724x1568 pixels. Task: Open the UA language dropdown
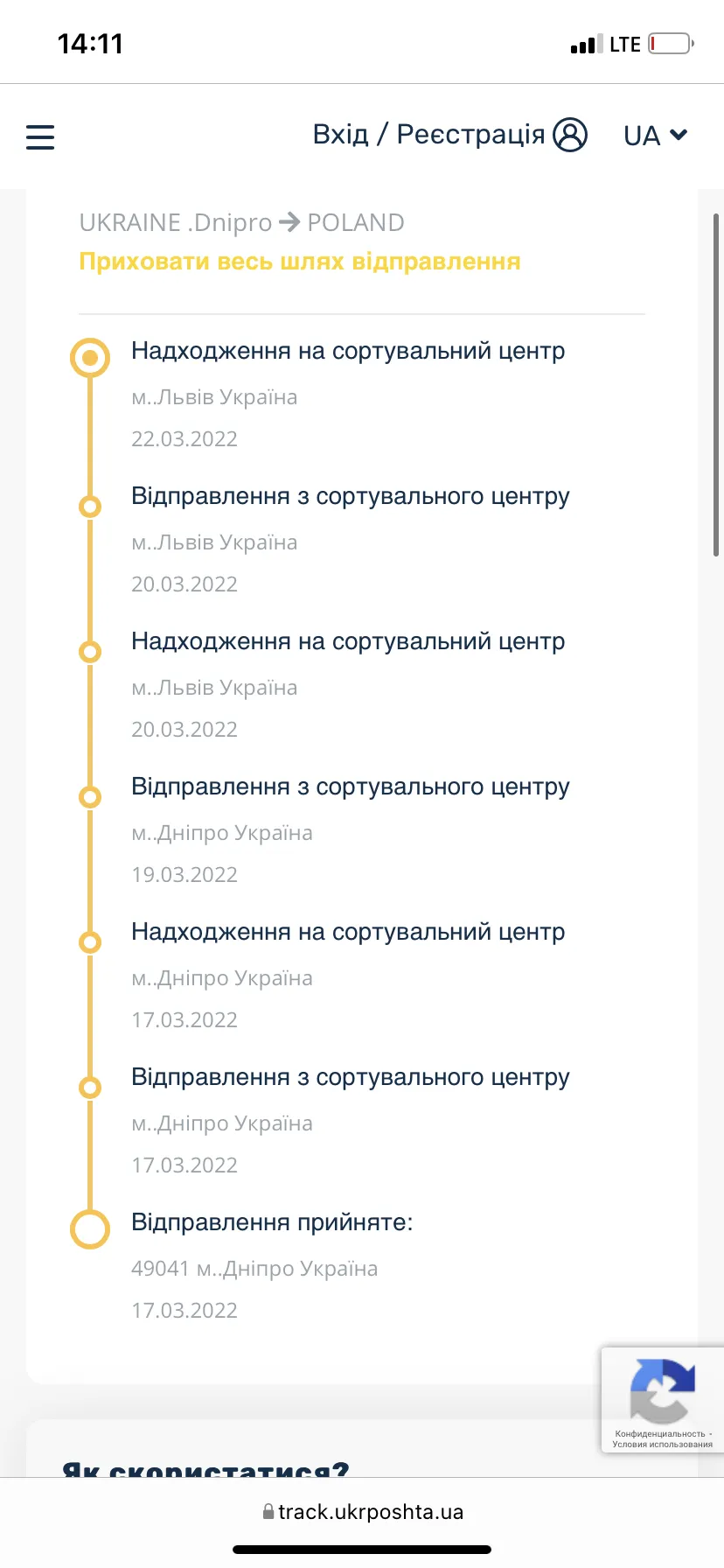pyautogui.click(x=656, y=136)
